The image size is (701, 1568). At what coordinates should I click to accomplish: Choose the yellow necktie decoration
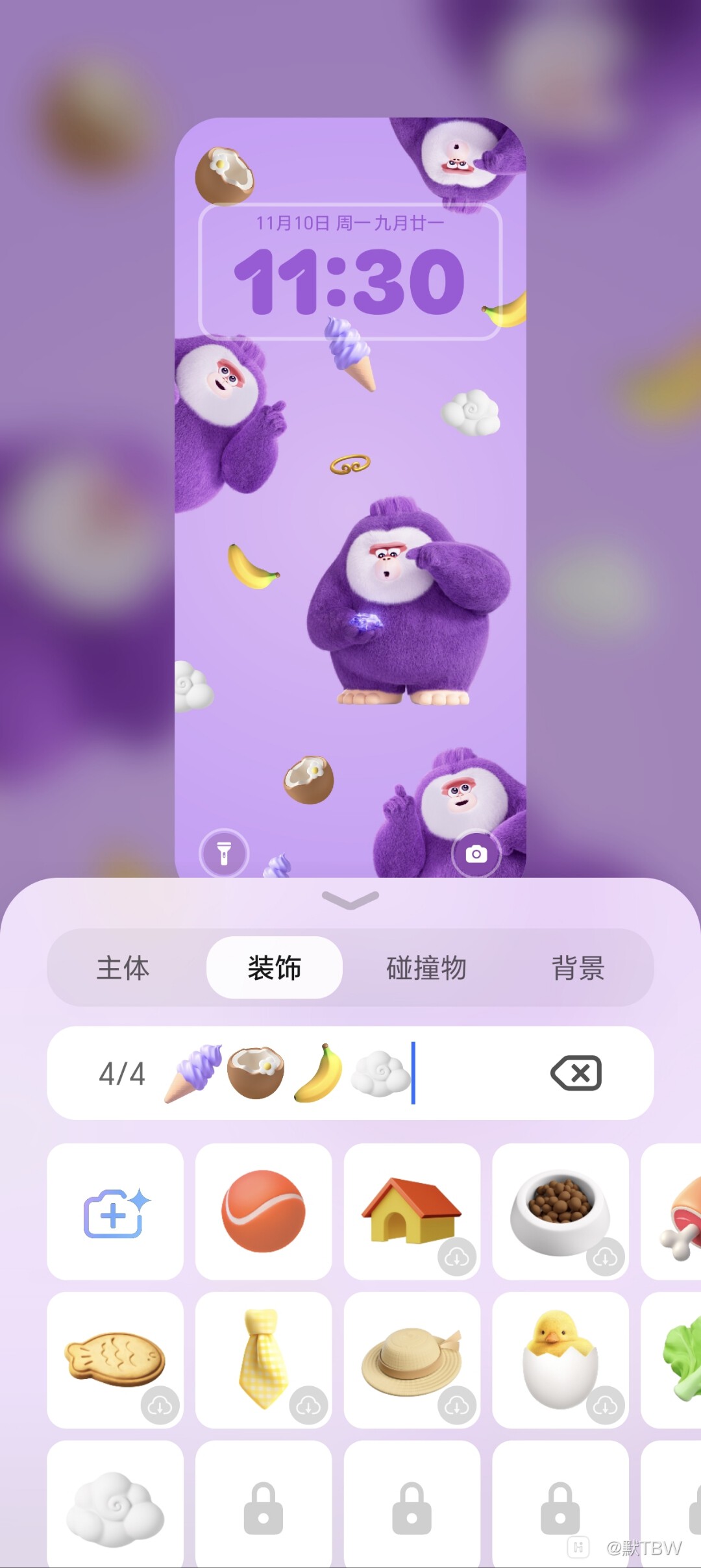264,1360
